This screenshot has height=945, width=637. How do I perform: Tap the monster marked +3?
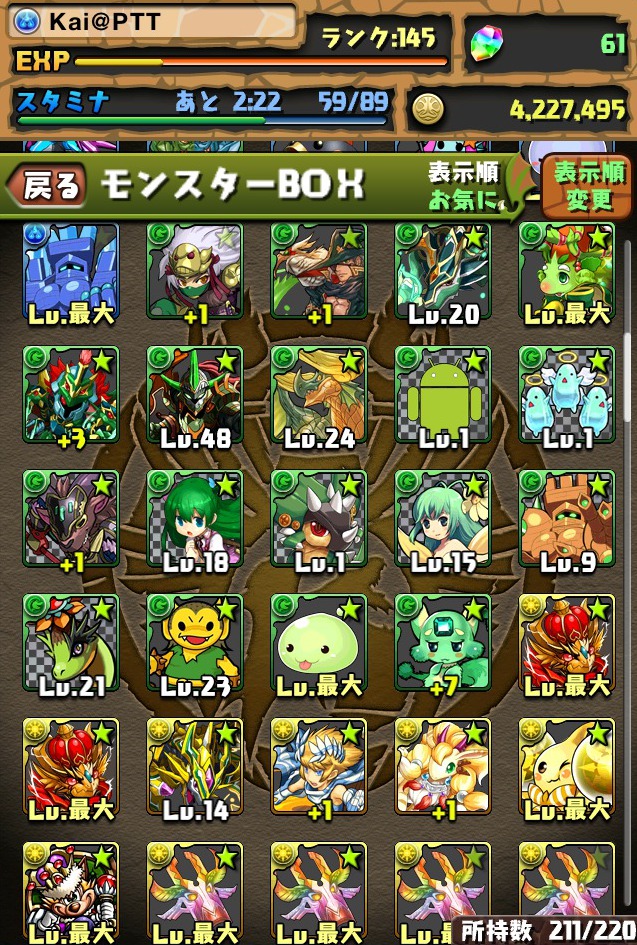tap(70, 394)
